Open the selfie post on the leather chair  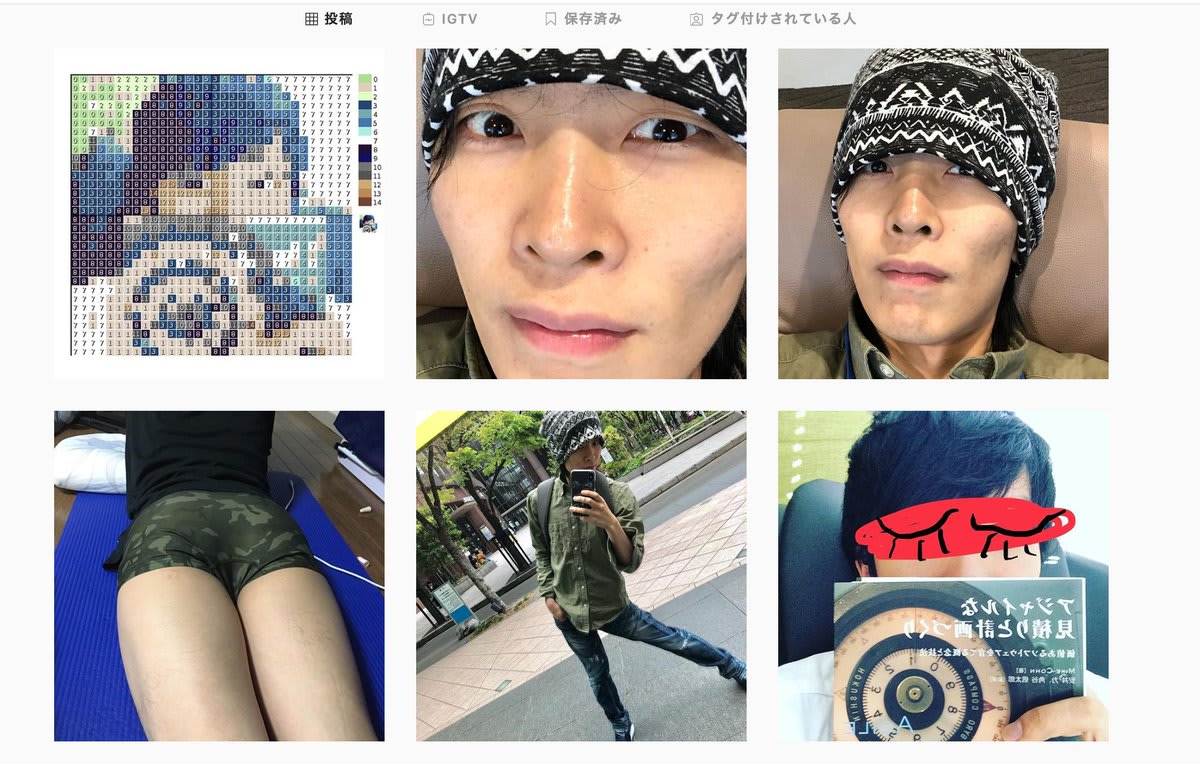[943, 214]
